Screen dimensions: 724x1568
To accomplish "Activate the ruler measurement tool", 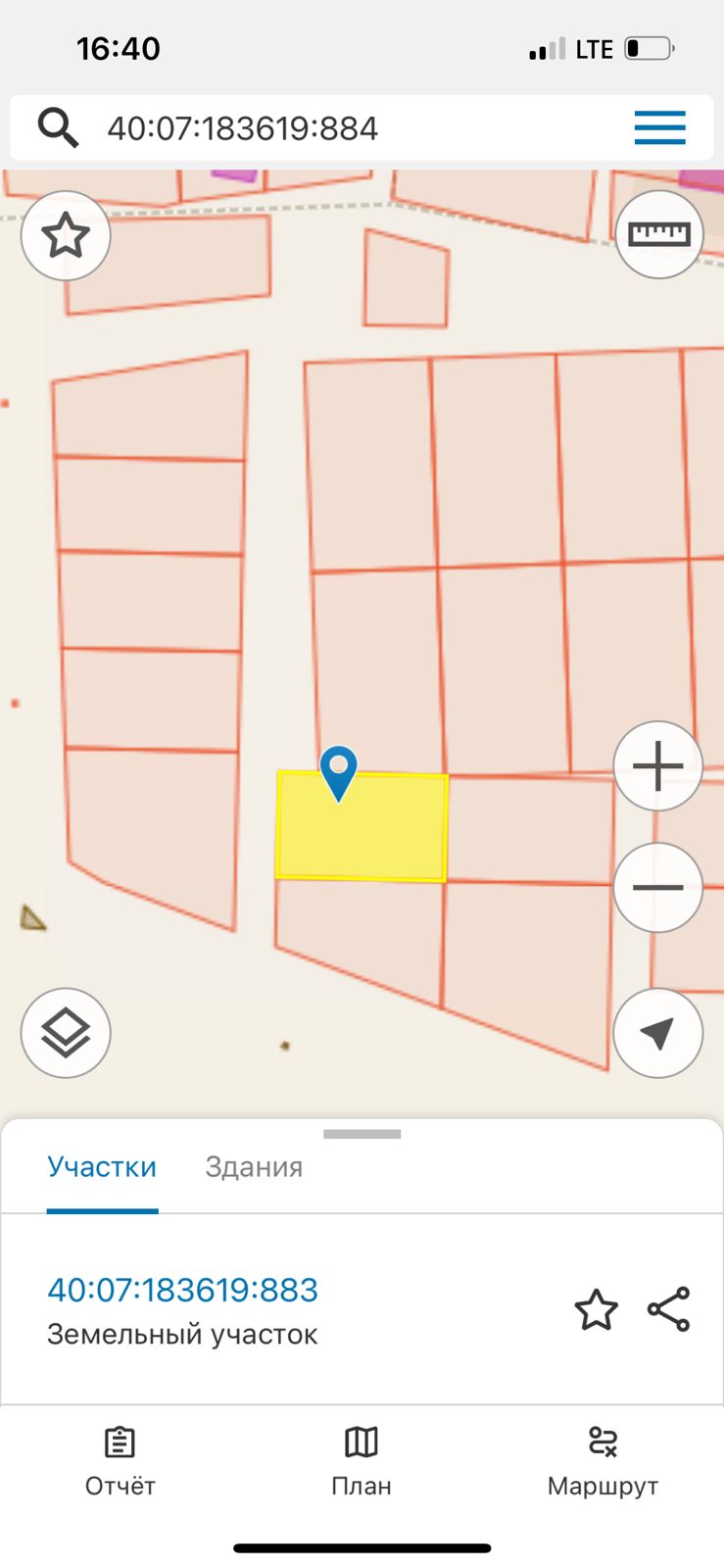I will click(x=659, y=234).
